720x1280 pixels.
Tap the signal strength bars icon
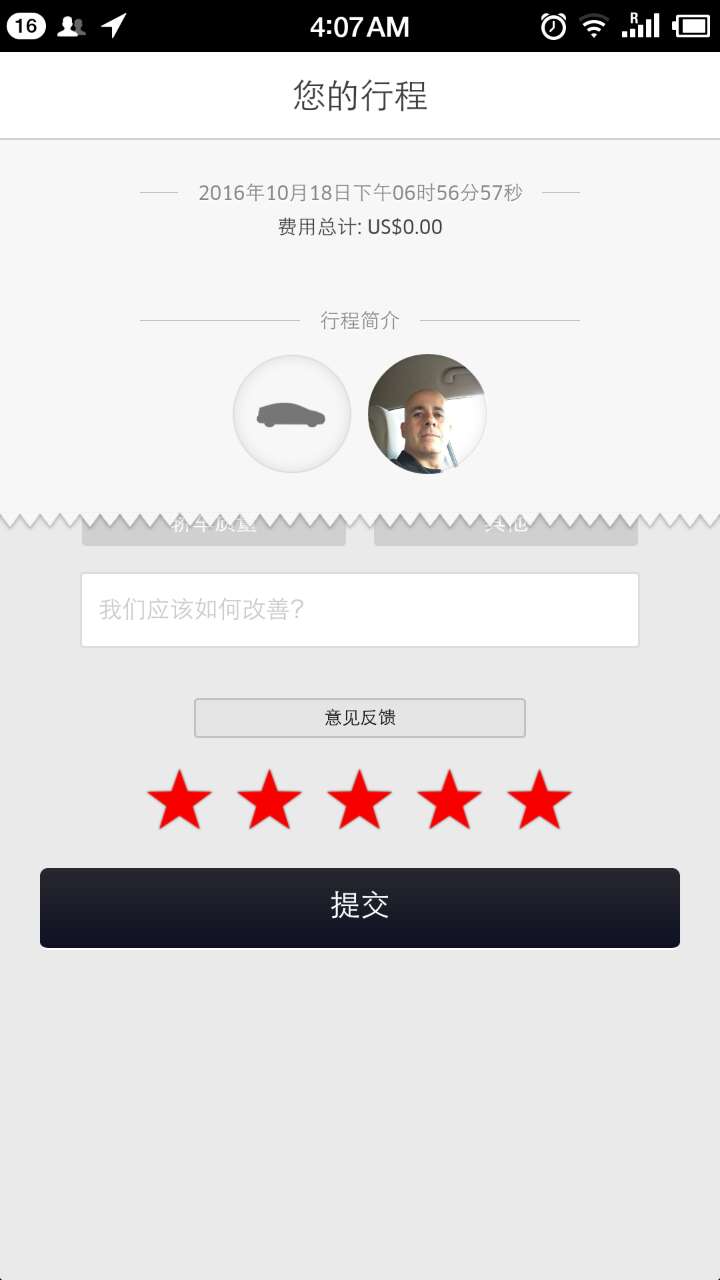(x=641, y=26)
